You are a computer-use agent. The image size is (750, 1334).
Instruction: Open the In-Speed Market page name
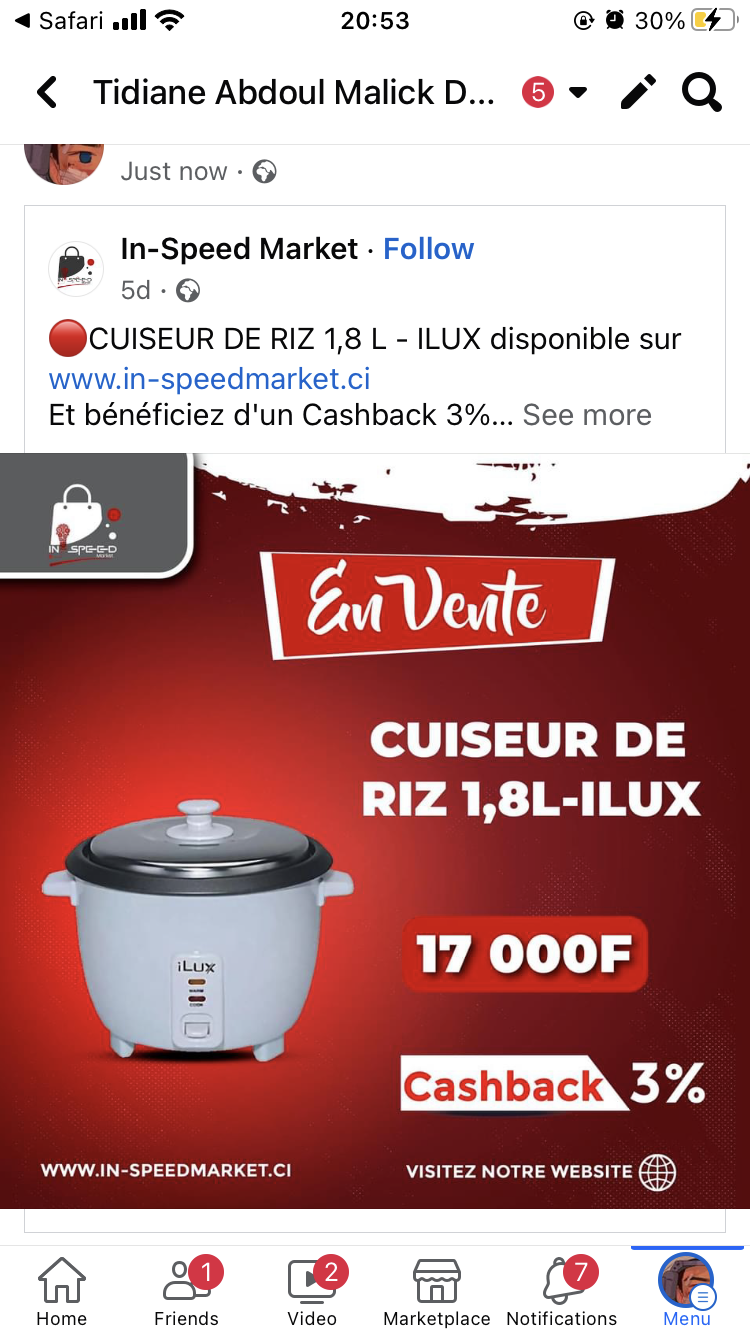(239, 249)
